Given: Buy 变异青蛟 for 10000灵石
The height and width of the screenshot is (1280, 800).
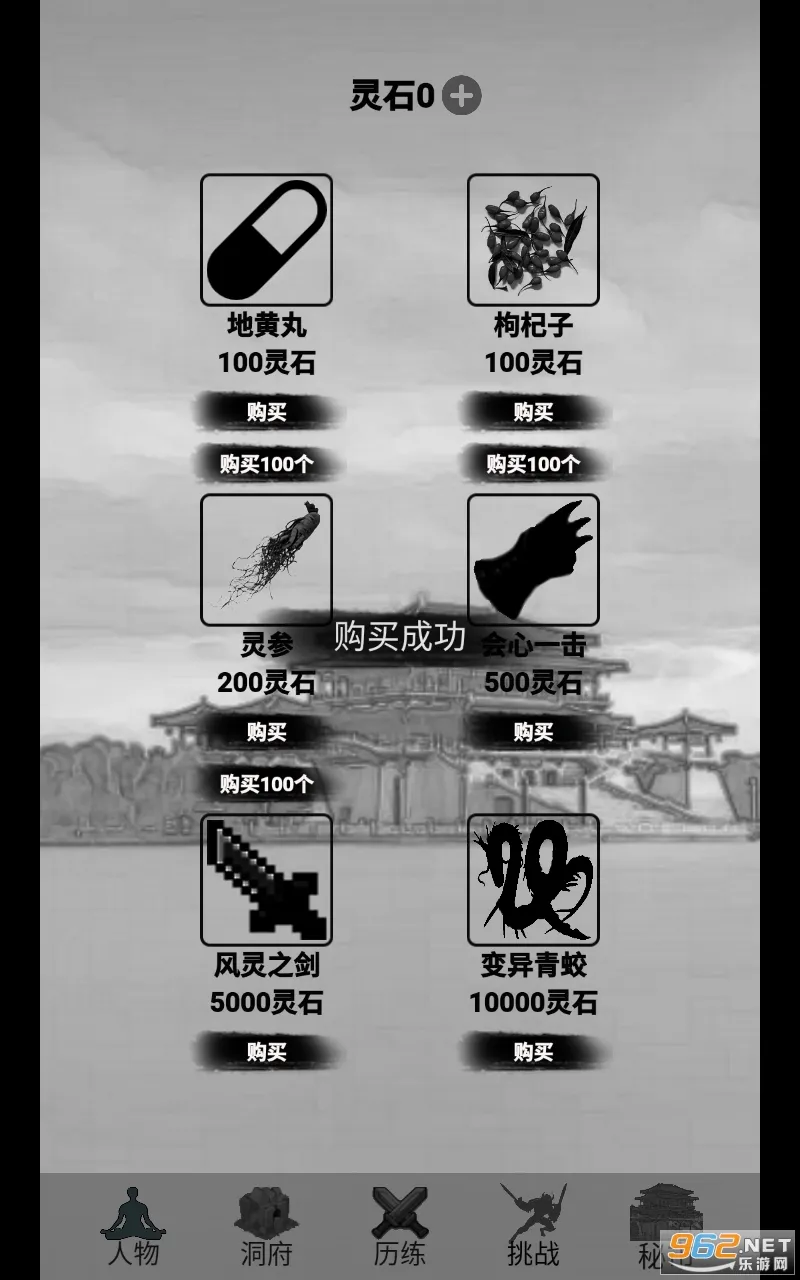Looking at the screenshot, I should (533, 1052).
